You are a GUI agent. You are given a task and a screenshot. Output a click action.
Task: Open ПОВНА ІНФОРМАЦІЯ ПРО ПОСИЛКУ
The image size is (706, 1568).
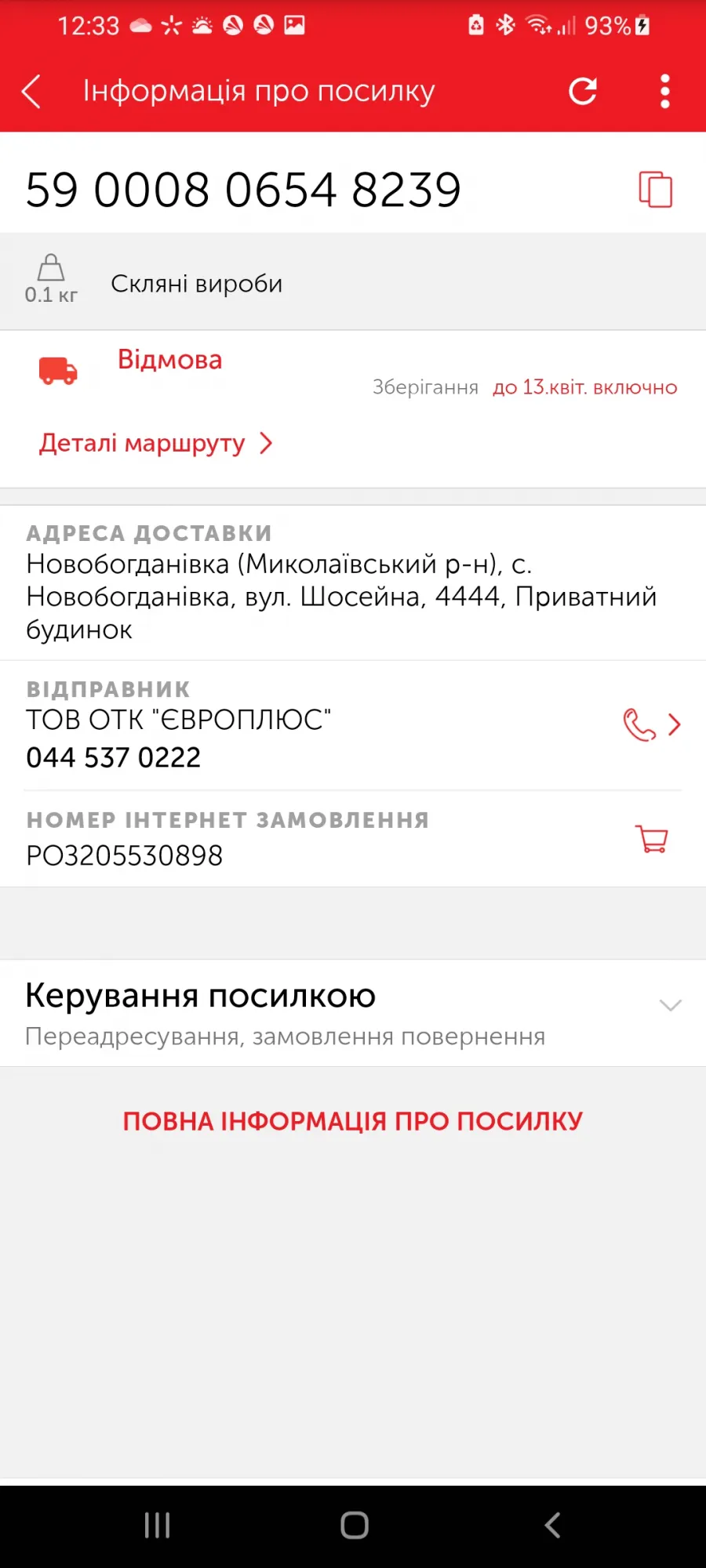click(353, 1121)
